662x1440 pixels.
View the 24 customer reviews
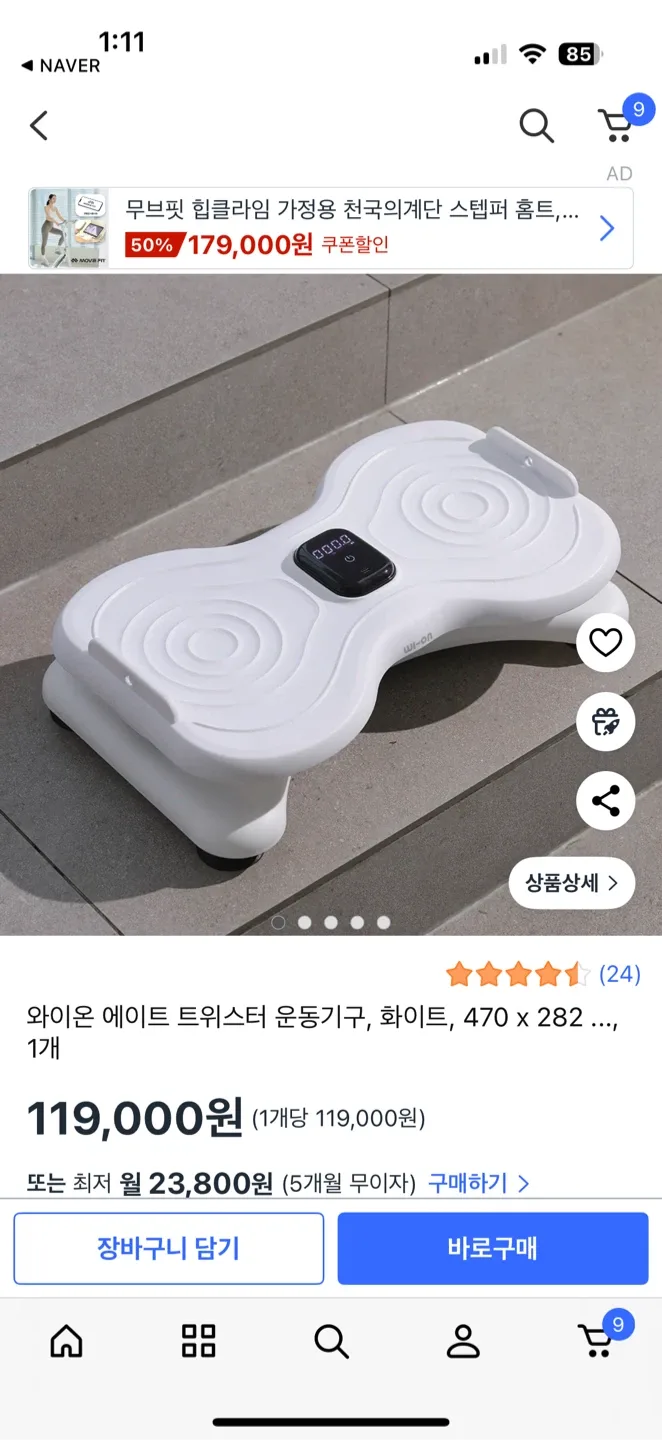[619, 974]
